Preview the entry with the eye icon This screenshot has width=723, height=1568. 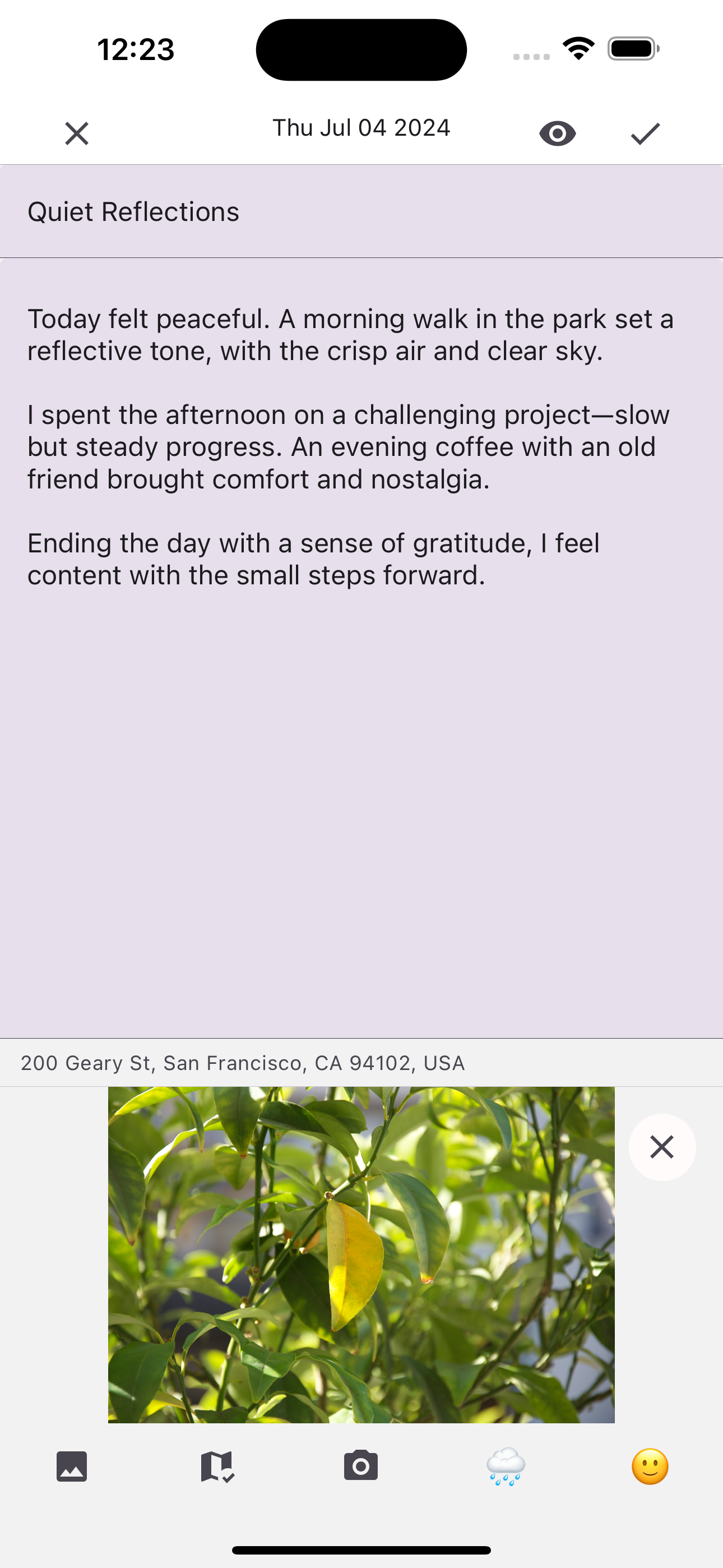coord(557,133)
